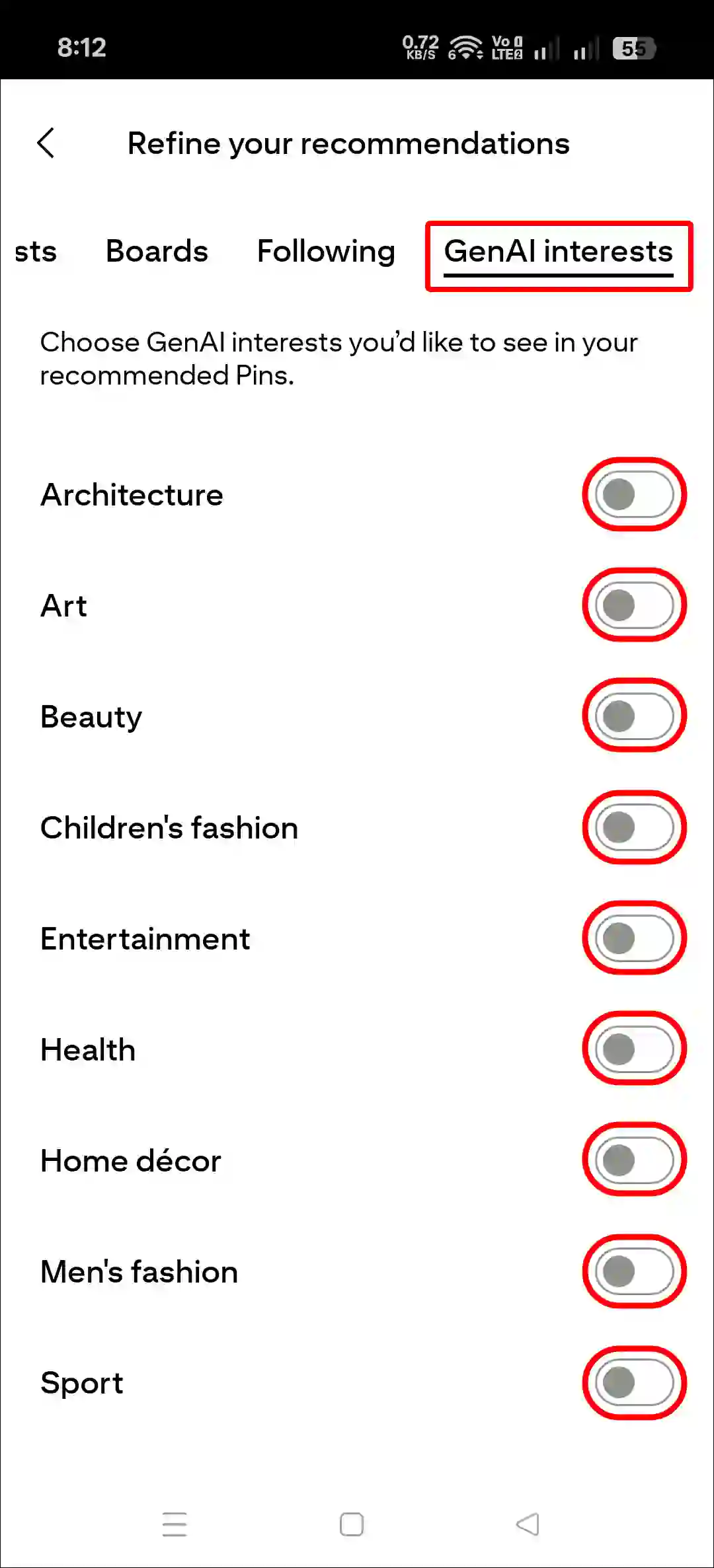Switch on the Entertainment toggle

(x=633, y=938)
